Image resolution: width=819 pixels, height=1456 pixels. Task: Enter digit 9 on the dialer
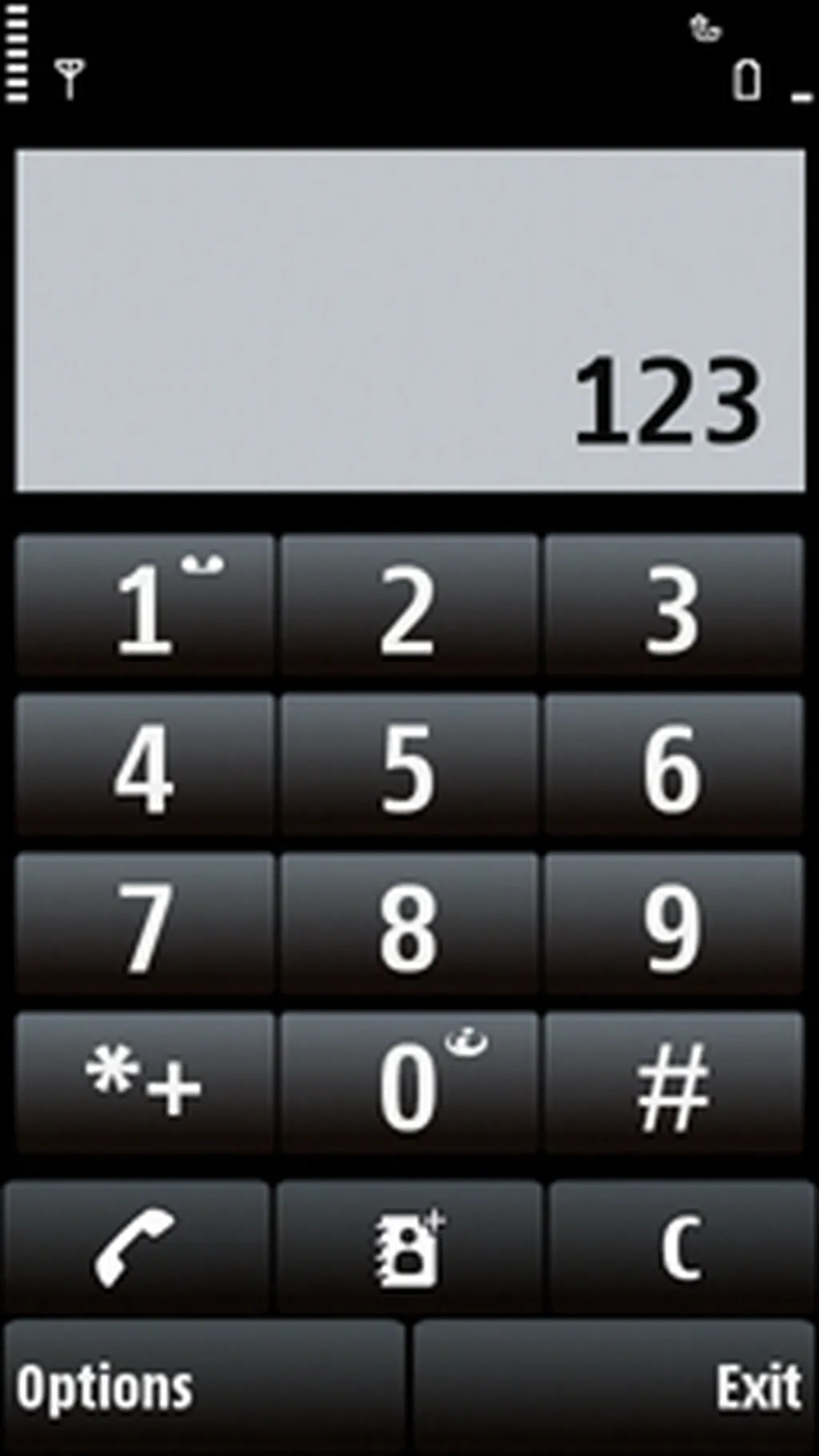coord(673,924)
